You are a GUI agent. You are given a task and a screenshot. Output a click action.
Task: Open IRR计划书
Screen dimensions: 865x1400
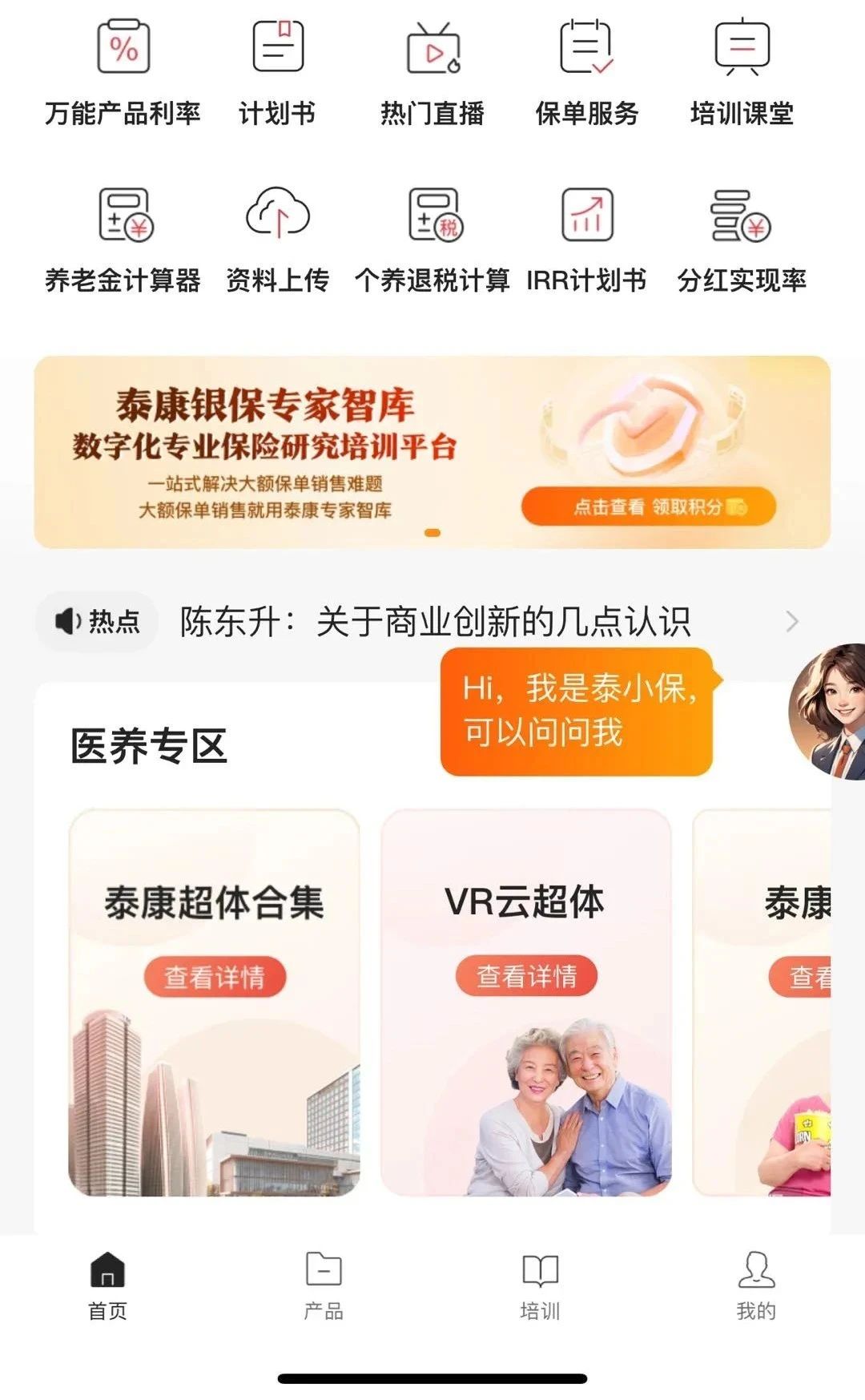pos(586,240)
